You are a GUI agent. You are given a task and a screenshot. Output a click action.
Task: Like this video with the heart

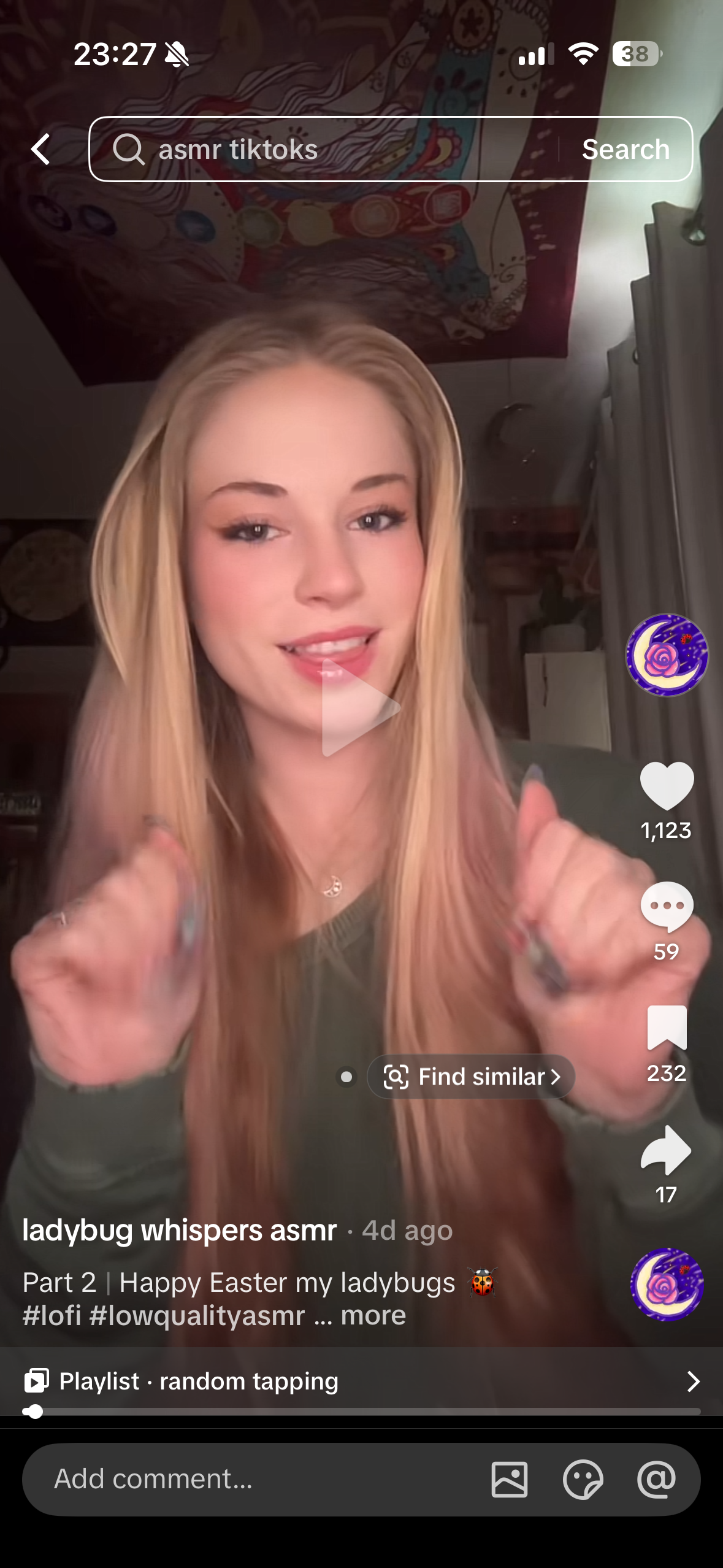[666, 785]
